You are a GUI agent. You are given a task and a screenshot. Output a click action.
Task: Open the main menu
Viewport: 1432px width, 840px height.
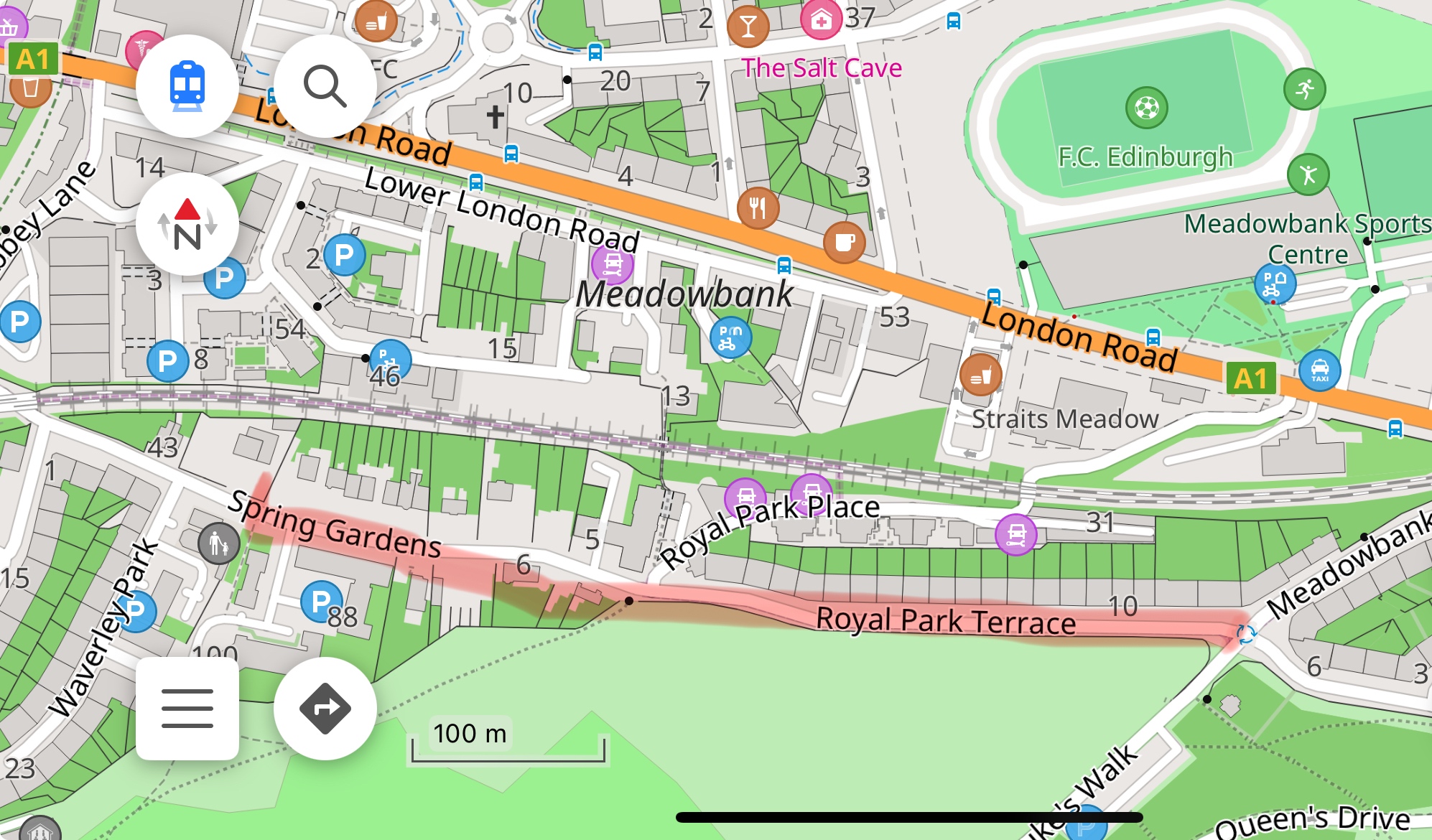187,709
